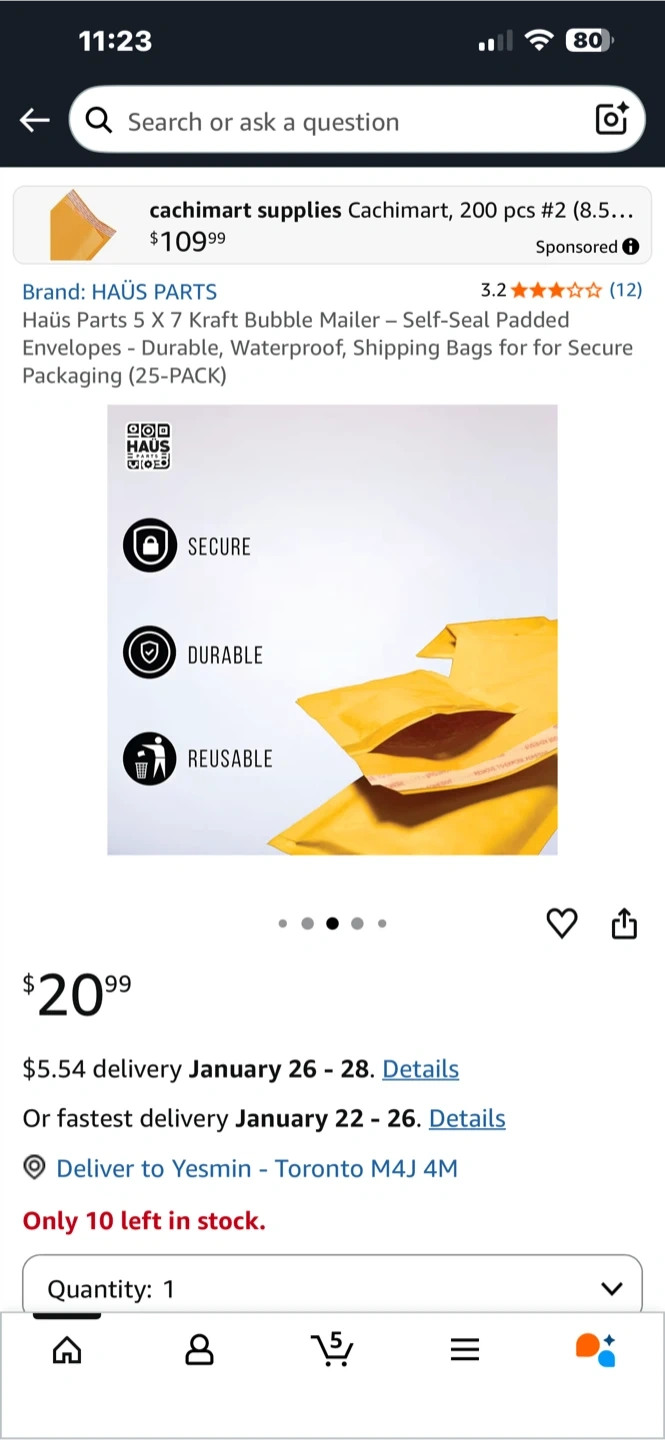The width and height of the screenshot is (665, 1440).
Task: Open the shopping cart with 5 items
Action: point(332,1349)
